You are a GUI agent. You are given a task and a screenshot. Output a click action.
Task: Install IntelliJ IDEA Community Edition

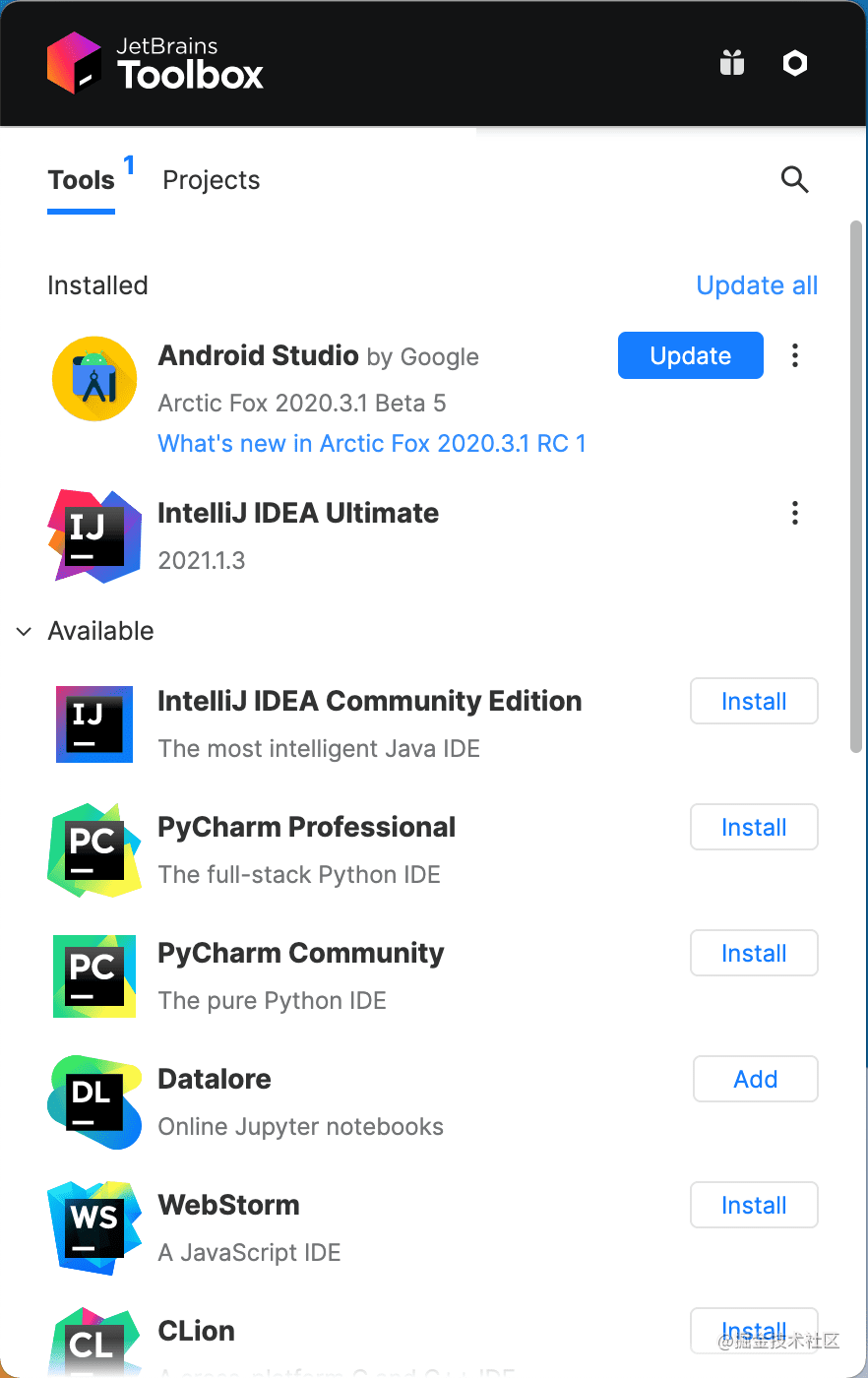click(x=754, y=701)
